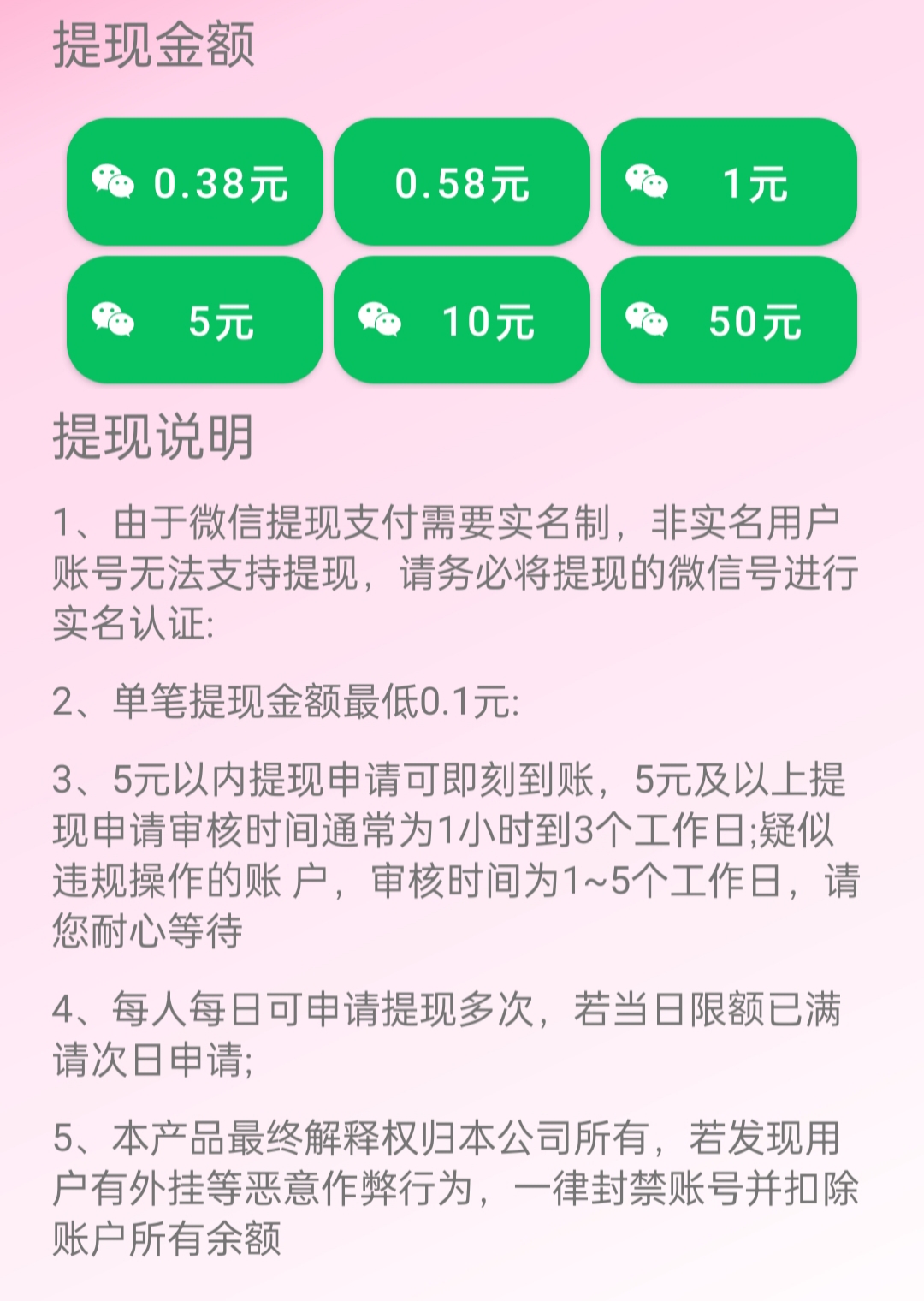Tap the 10元 withdrawal button

point(462,320)
